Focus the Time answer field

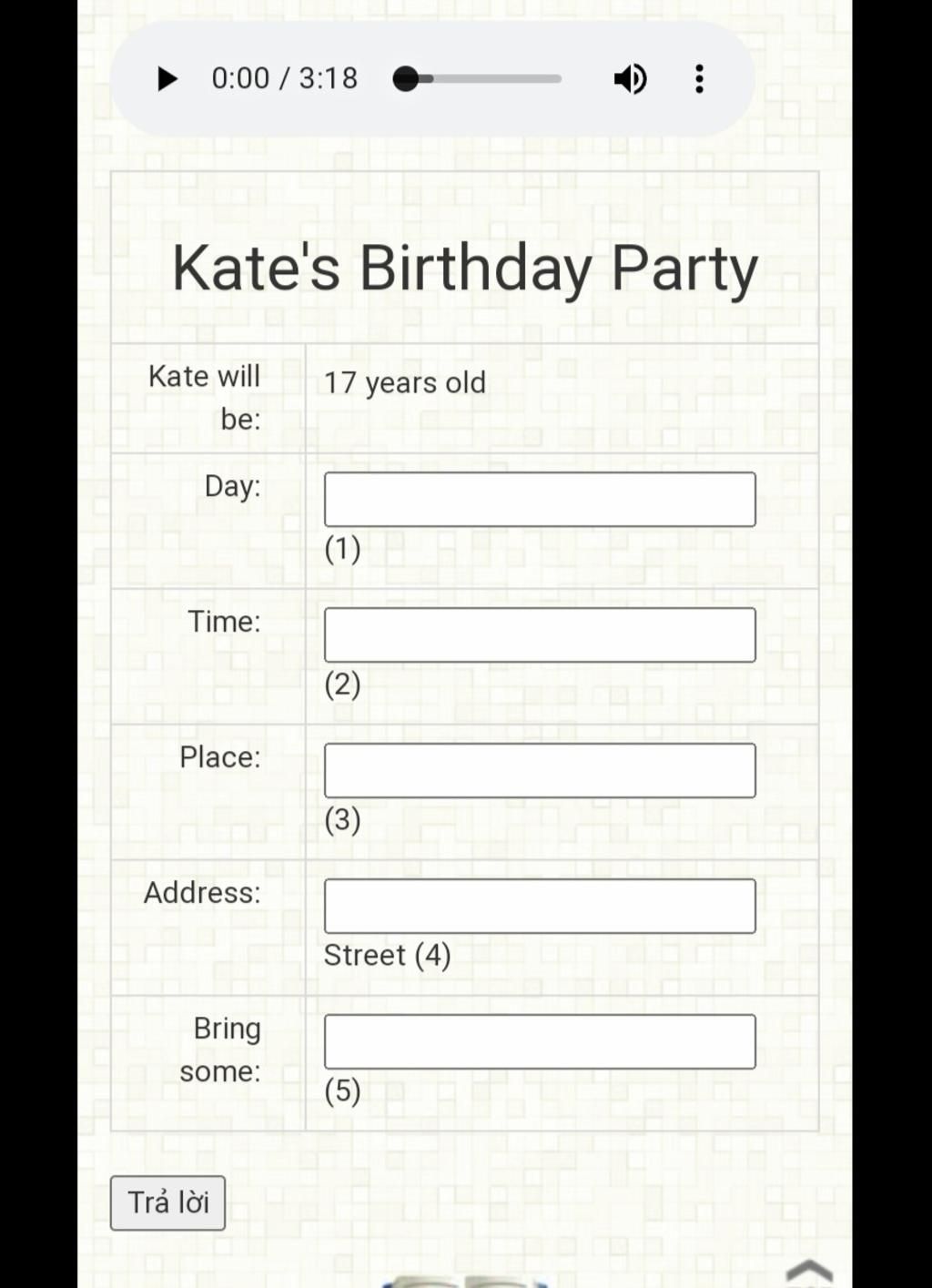click(540, 635)
